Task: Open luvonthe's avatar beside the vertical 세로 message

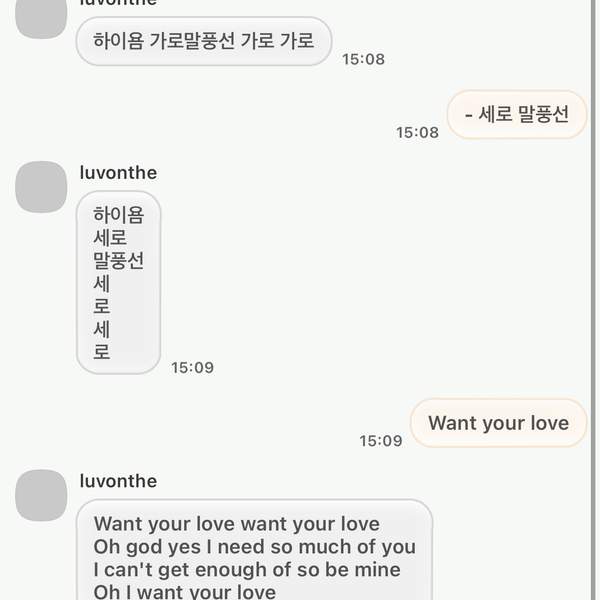Action: coord(41,186)
